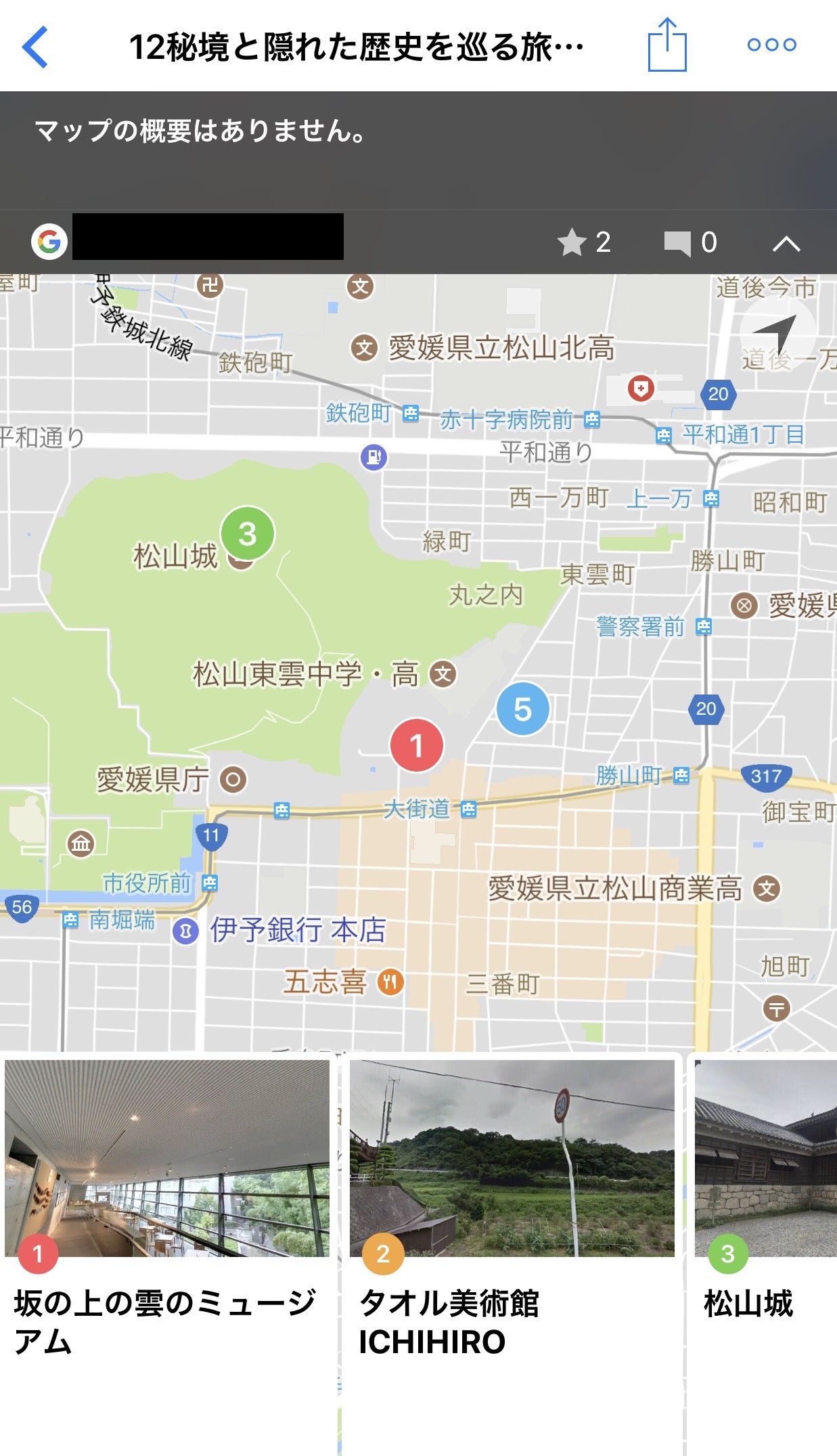The image size is (837, 1456).
Task: Open the 松山城 spot card
Action: click(x=763, y=1257)
